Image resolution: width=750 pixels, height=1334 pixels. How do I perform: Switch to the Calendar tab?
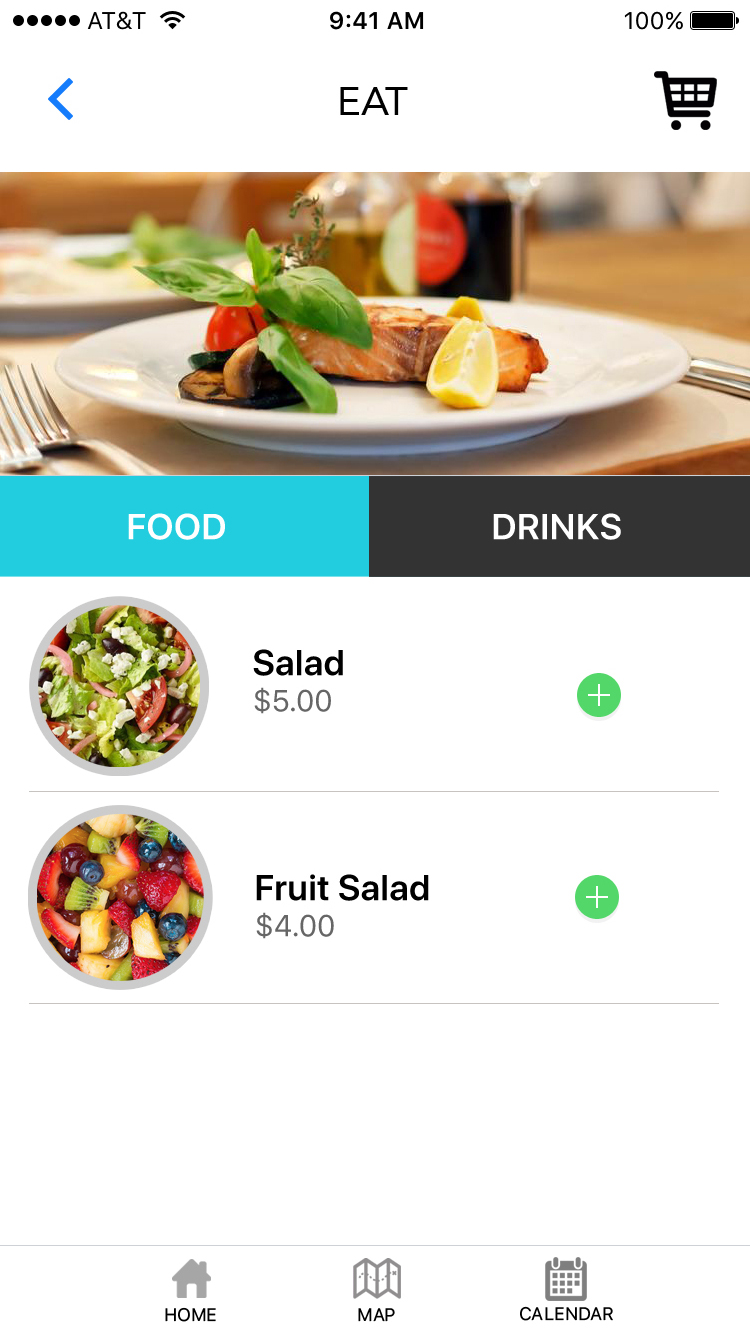[566, 1291]
